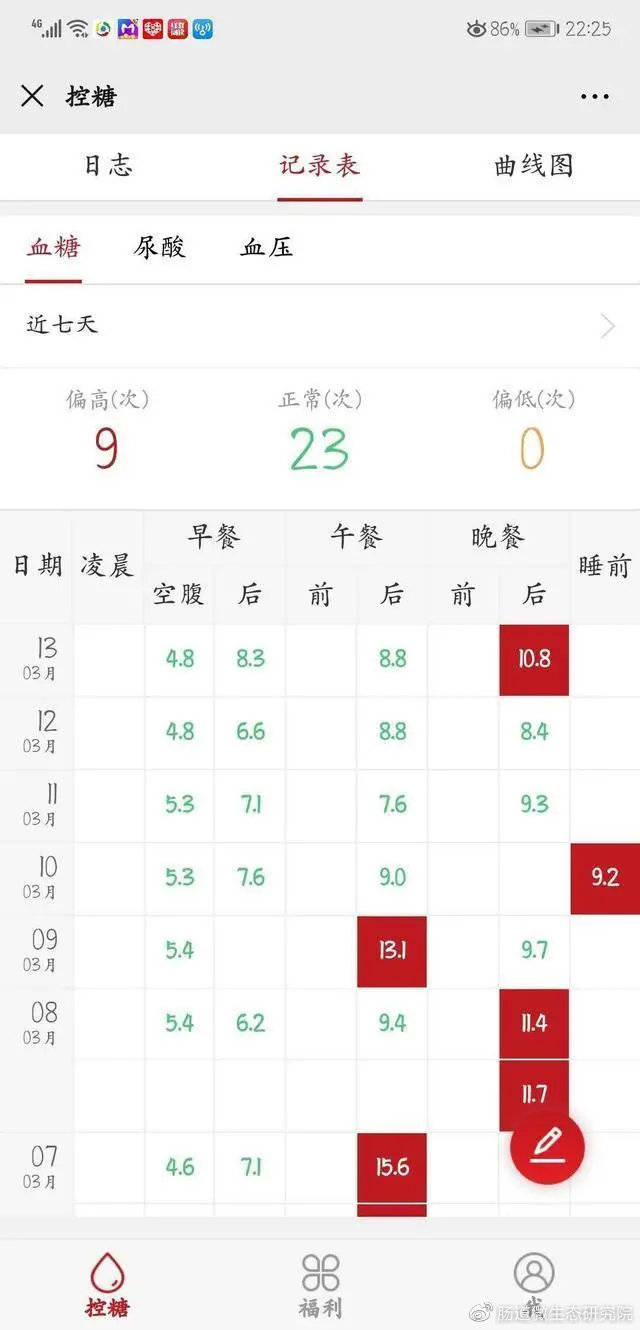Go to the 福利 bottom tab
The height and width of the screenshot is (1330, 640).
(320, 1285)
